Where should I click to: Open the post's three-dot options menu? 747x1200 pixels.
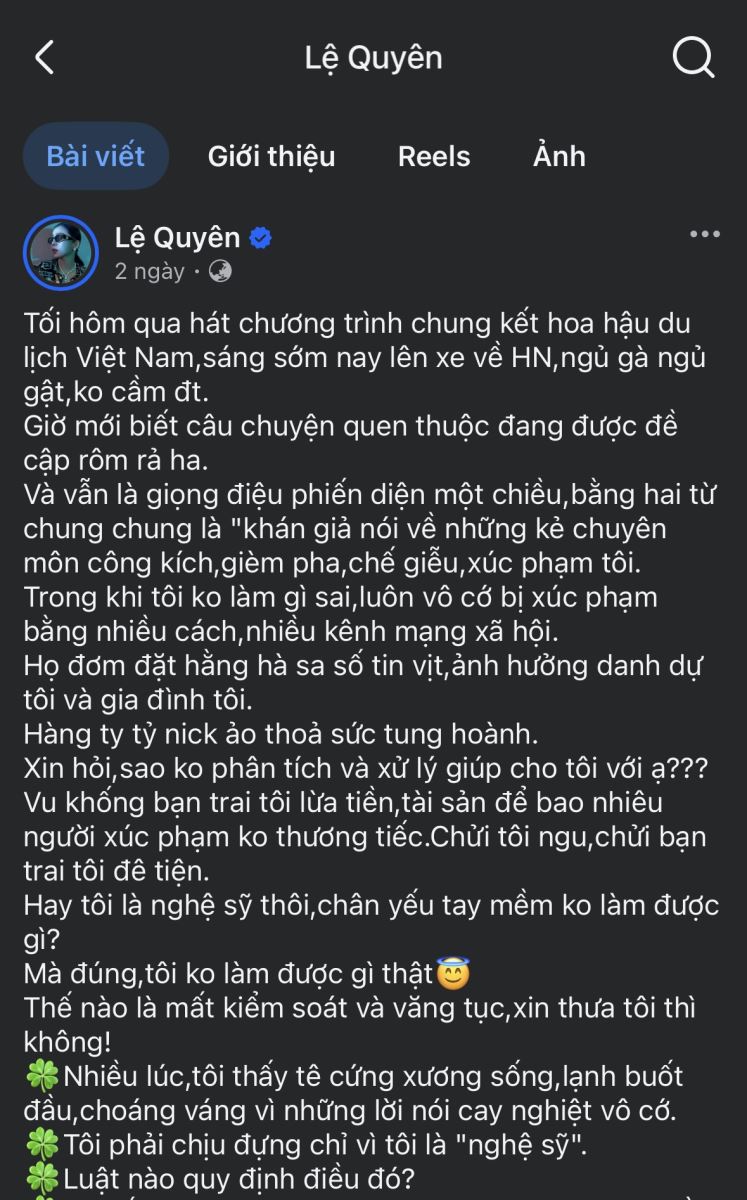(x=704, y=235)
